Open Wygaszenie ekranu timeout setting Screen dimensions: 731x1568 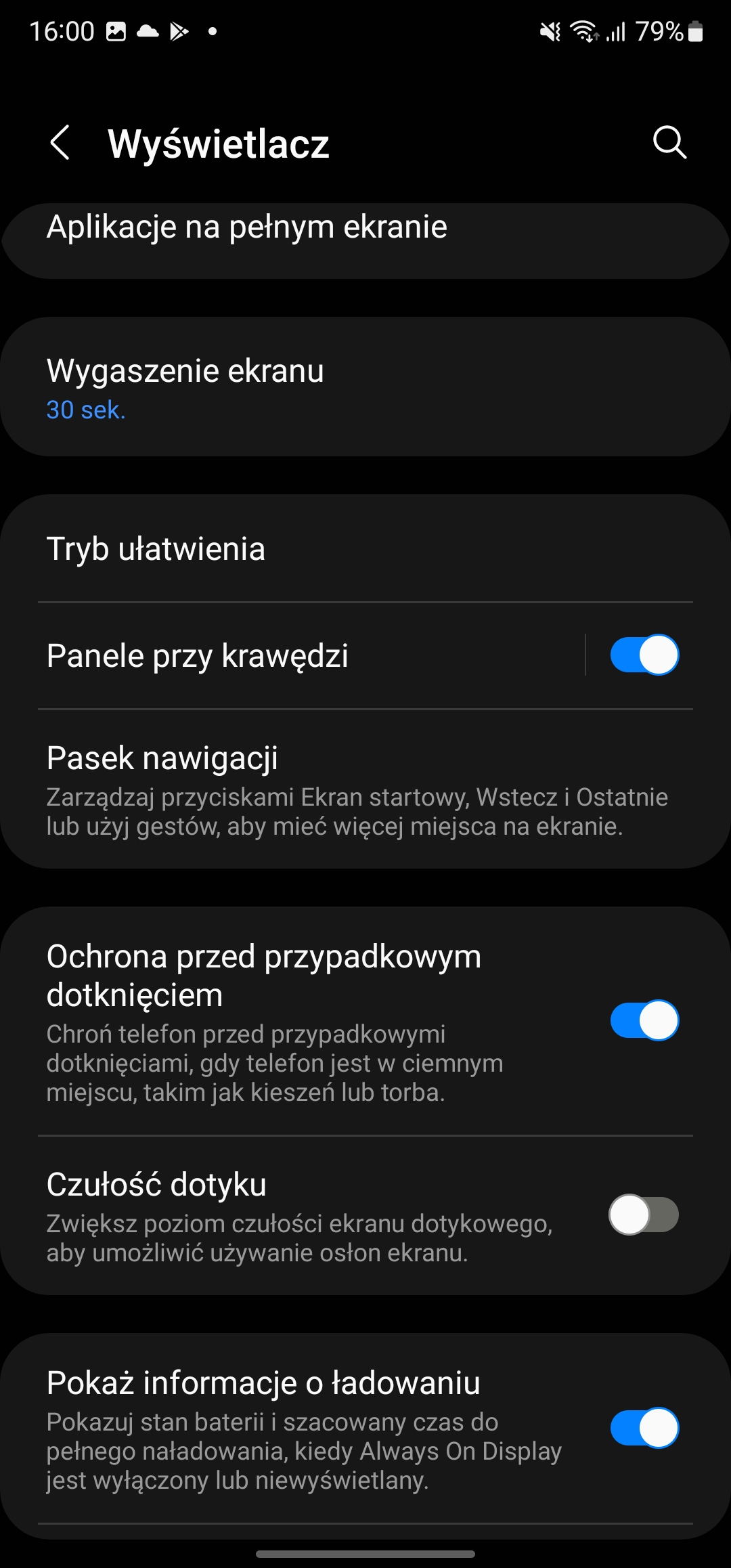(x=184, y=387)
